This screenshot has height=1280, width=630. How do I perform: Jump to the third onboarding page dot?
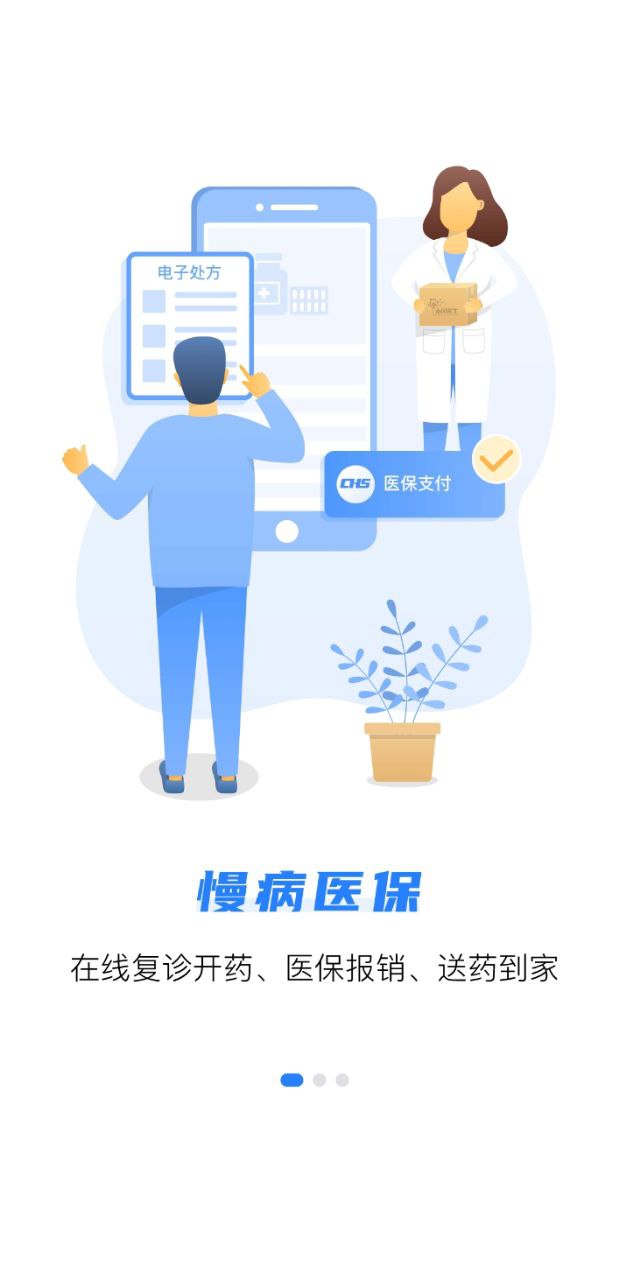(342, 1080)
